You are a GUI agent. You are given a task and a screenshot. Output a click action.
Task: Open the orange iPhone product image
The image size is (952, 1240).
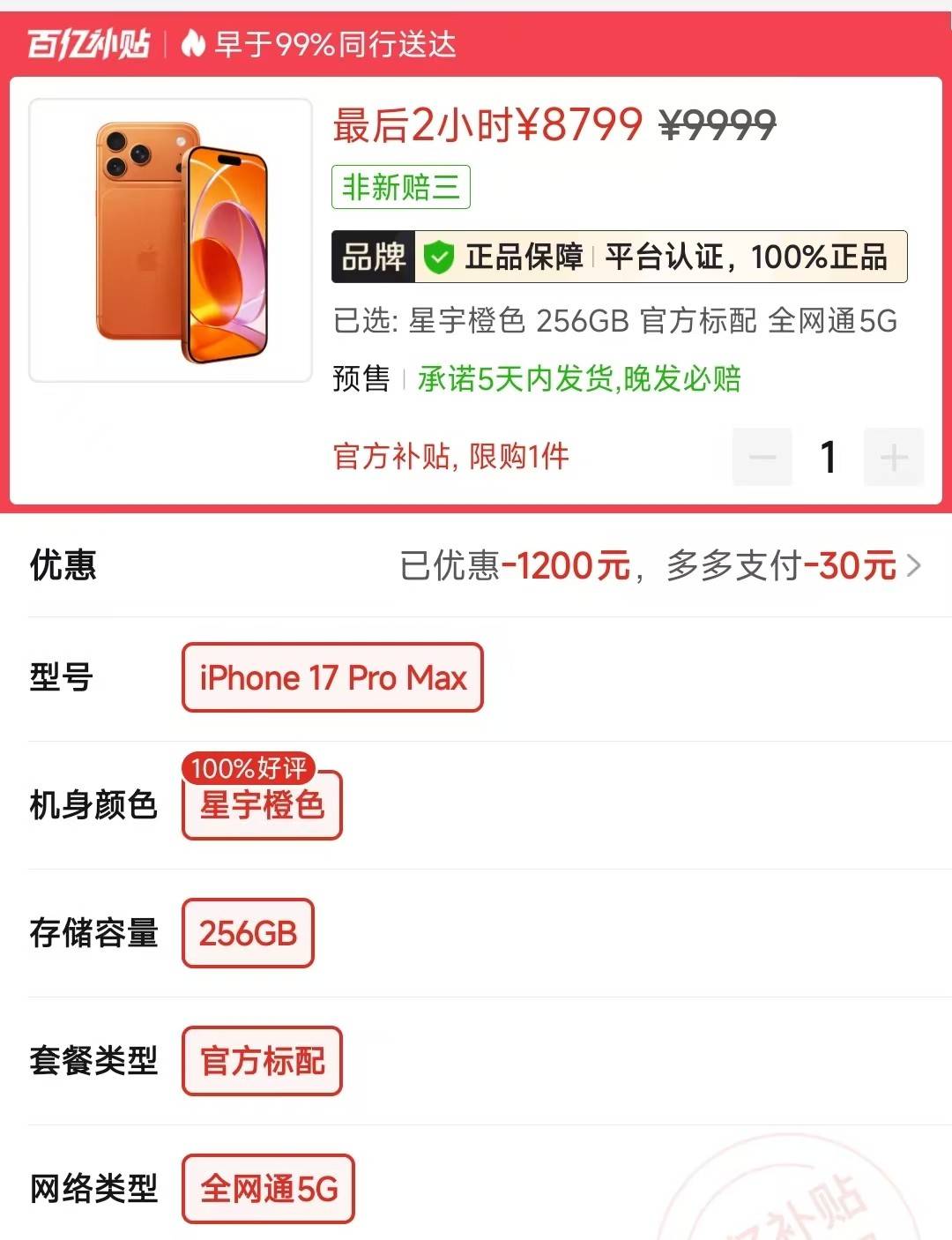[170, 240]
